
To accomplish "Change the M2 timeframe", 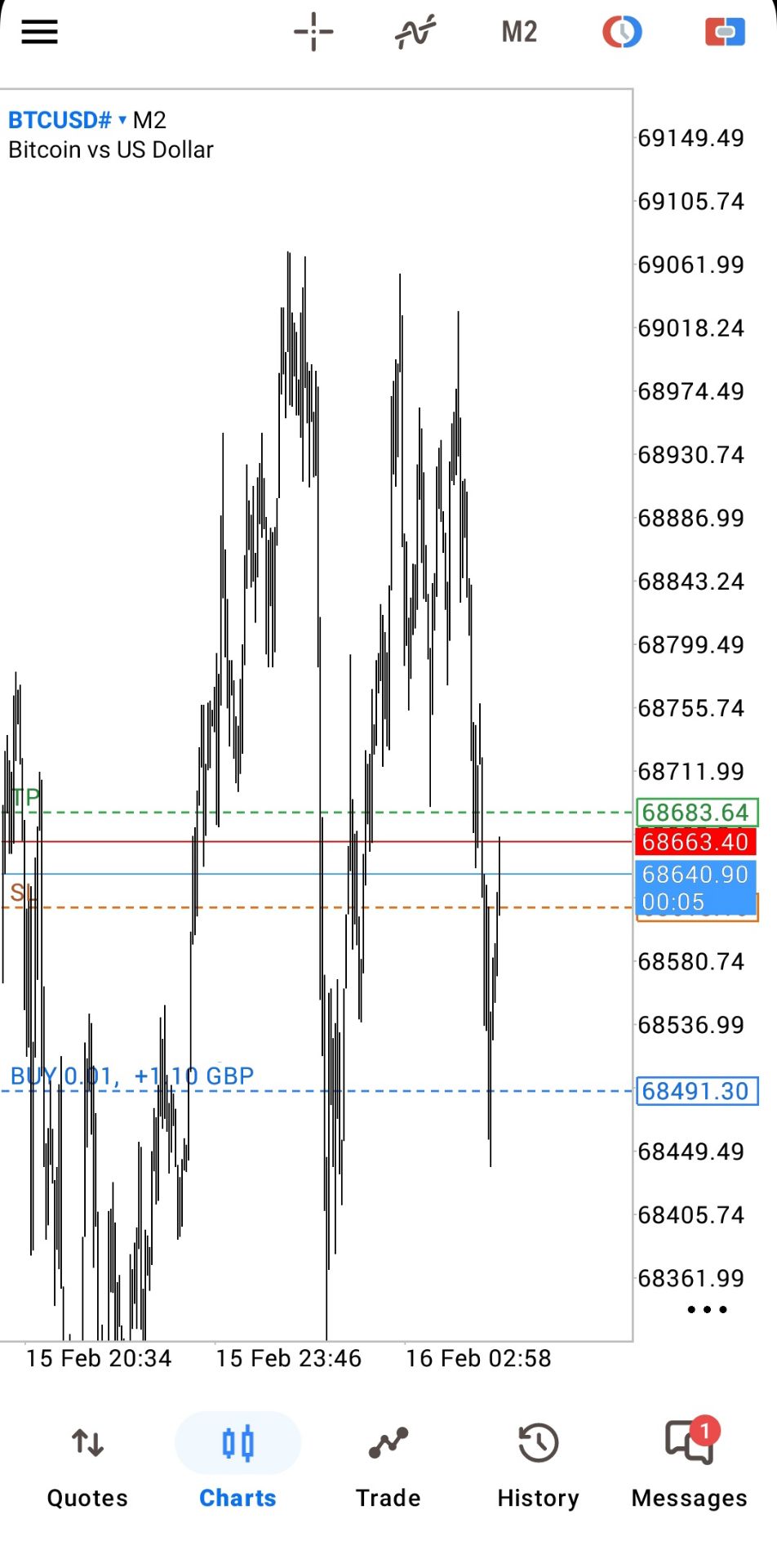I will (519, 32).
